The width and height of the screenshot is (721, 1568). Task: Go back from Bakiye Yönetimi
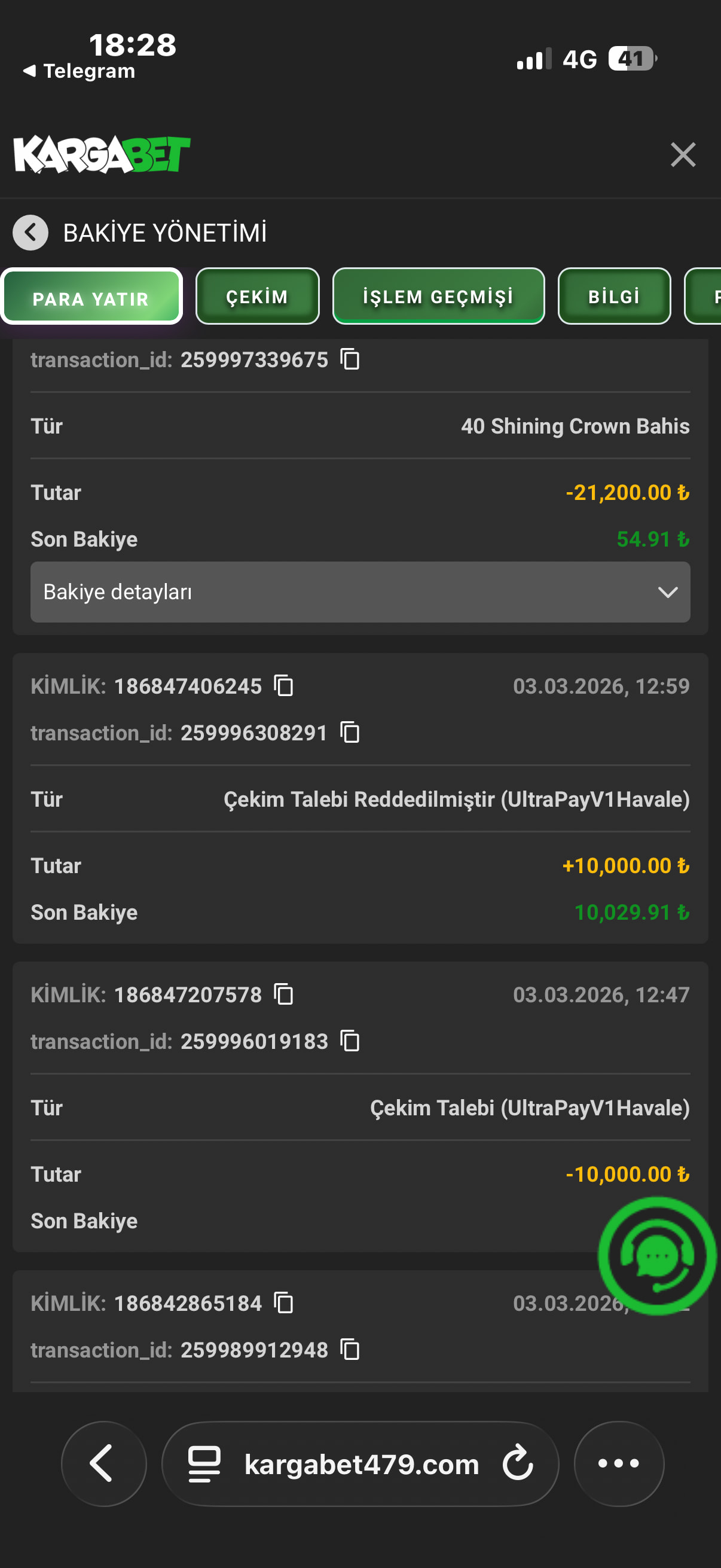(30, 233)
